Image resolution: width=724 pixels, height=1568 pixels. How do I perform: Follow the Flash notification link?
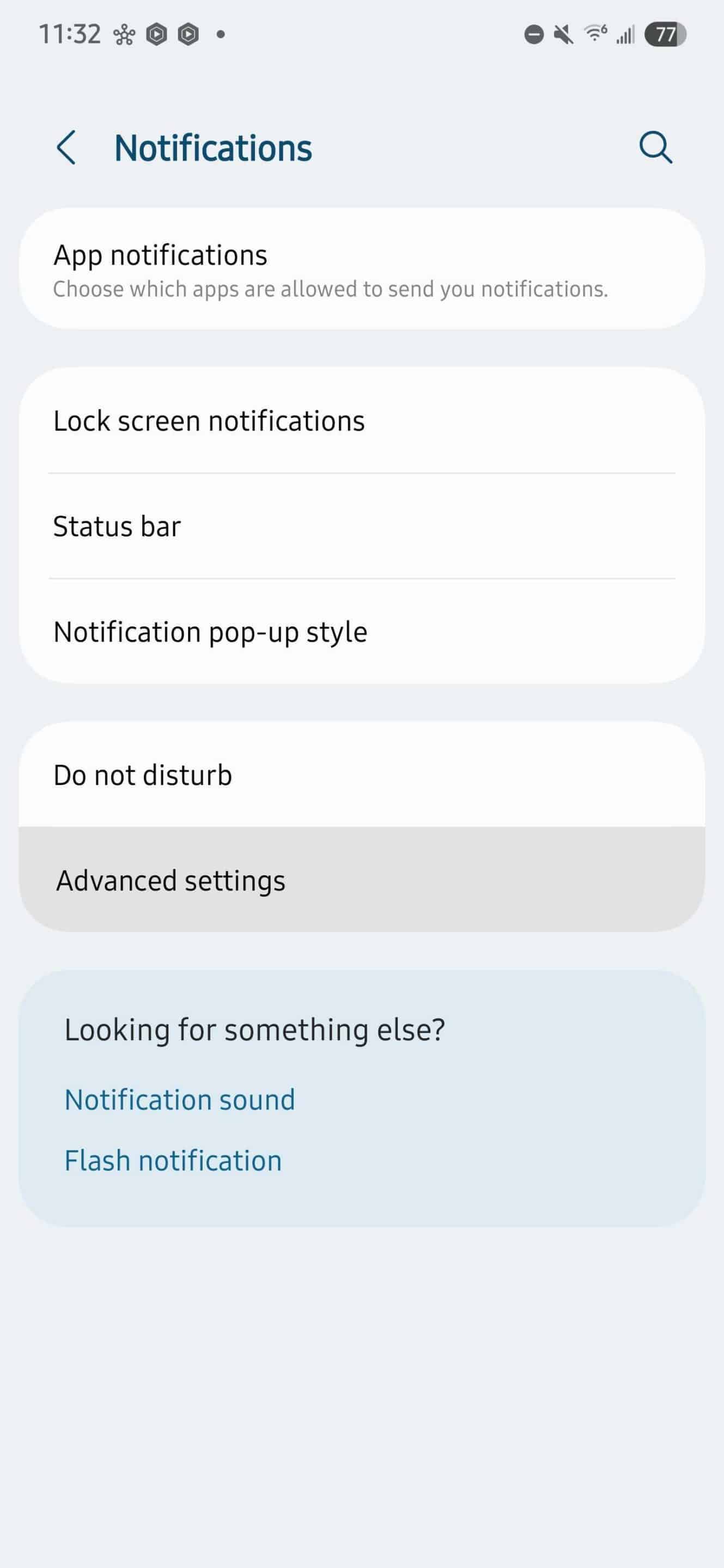coord(173,1161)
